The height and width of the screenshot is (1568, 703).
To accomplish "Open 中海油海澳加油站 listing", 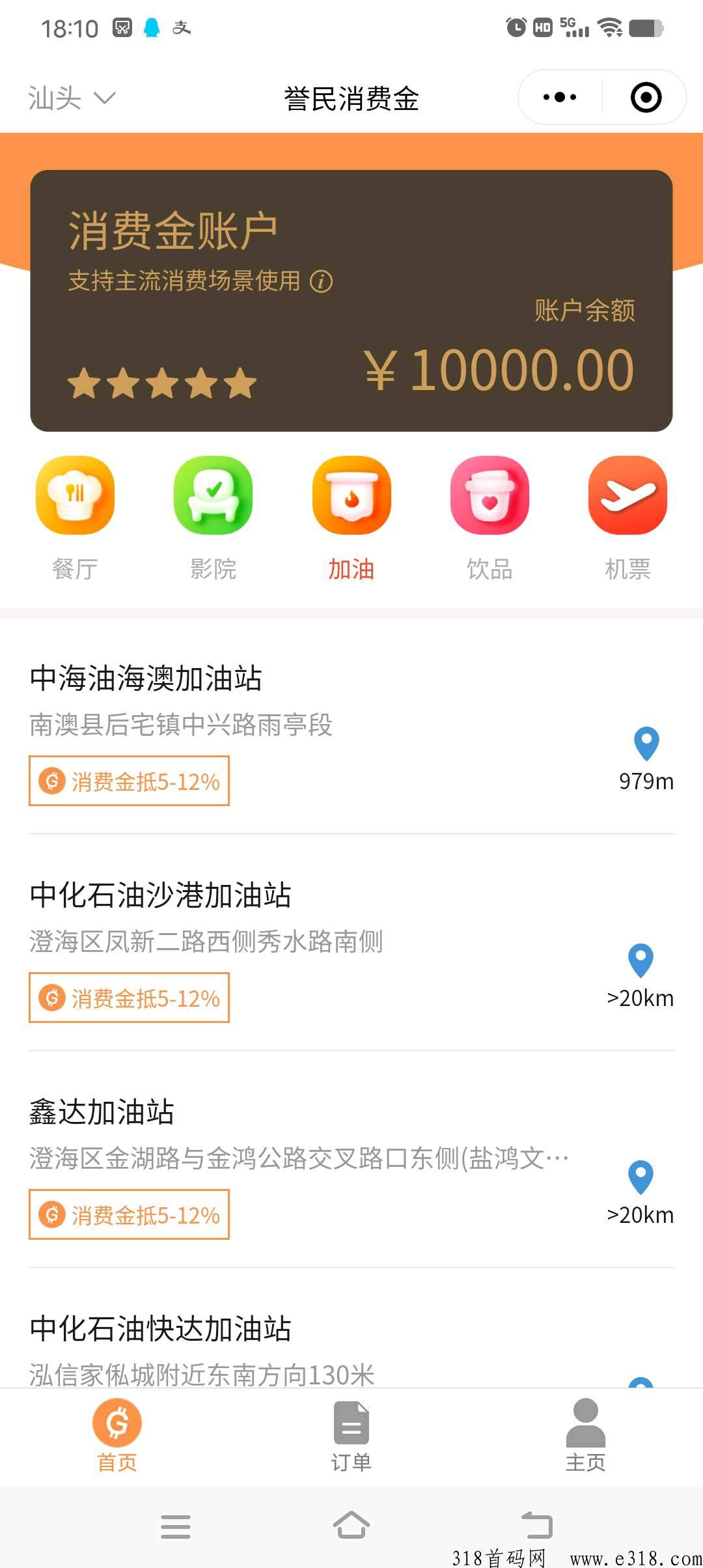I will click(x=351, y=733).
